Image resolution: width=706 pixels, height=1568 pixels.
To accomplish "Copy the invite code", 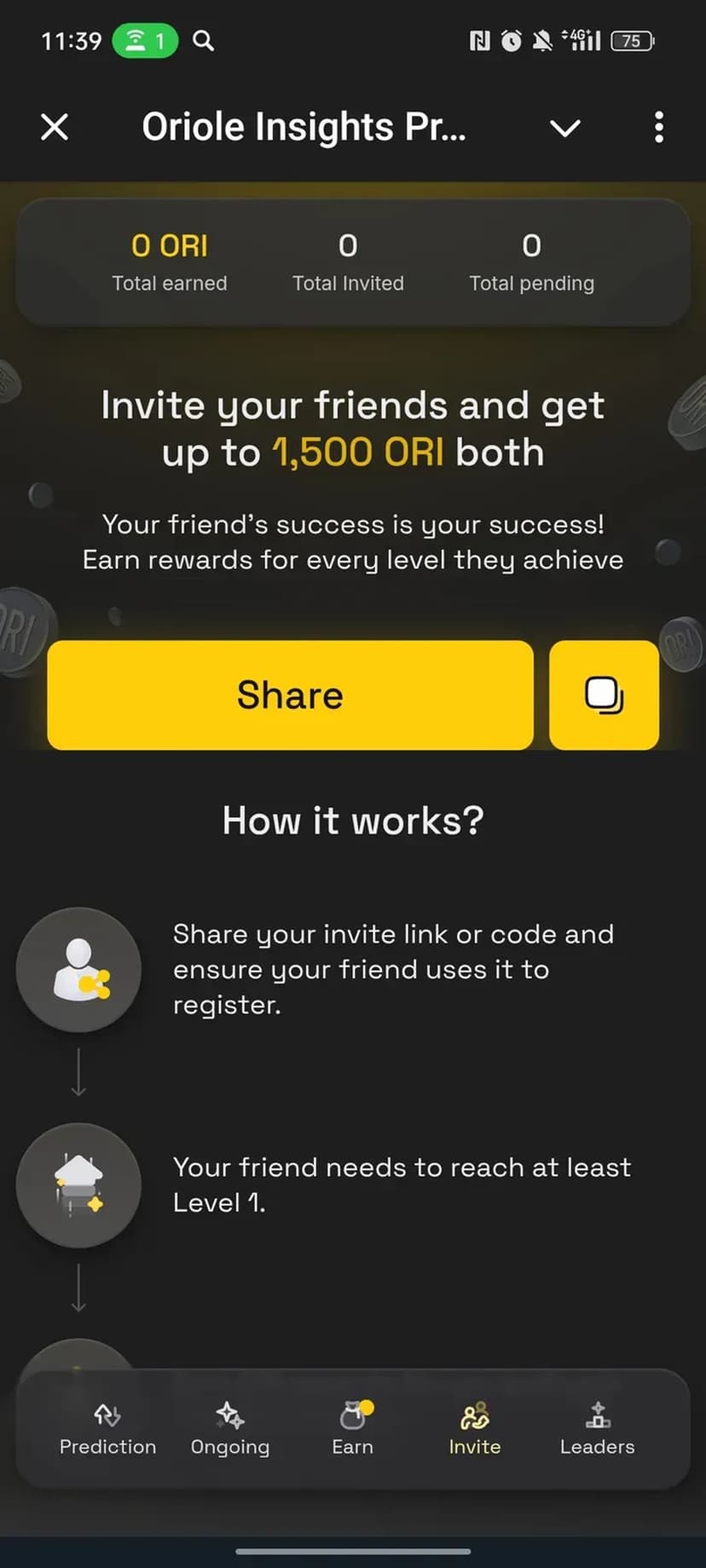I will point(604,695).
